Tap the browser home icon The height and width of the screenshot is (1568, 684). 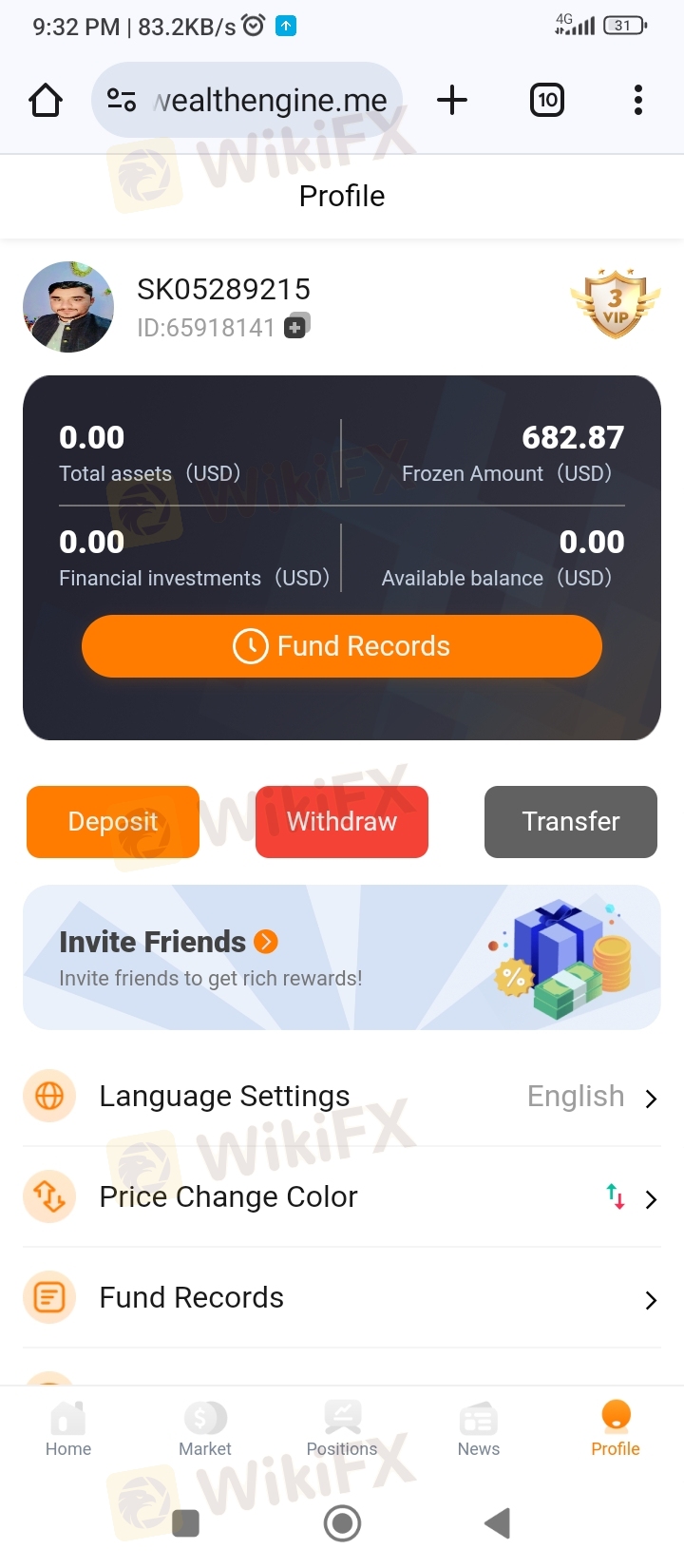pyautogui.click(x=46, y=100)
